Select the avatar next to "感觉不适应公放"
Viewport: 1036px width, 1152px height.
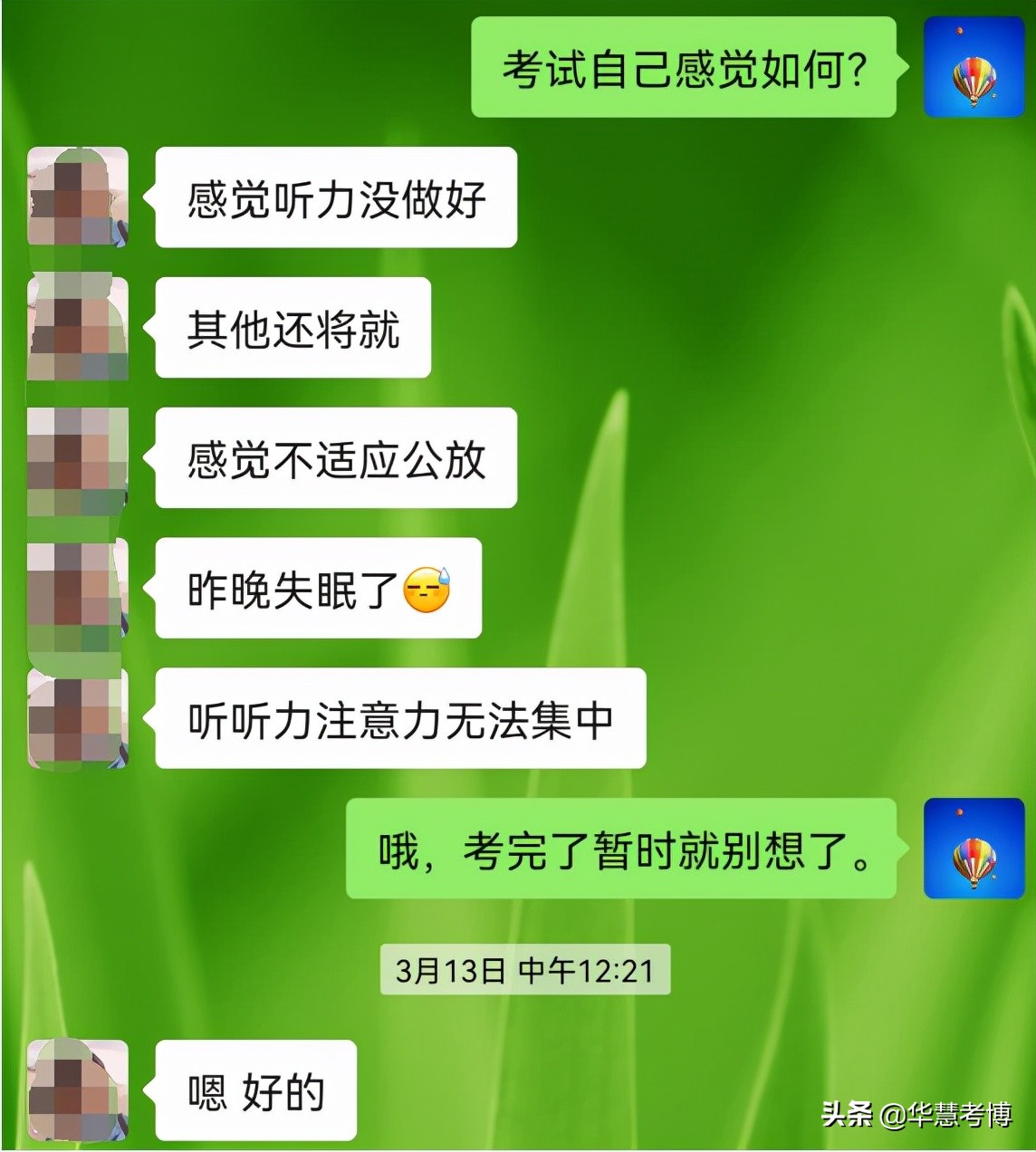click(x=77, y=458)
